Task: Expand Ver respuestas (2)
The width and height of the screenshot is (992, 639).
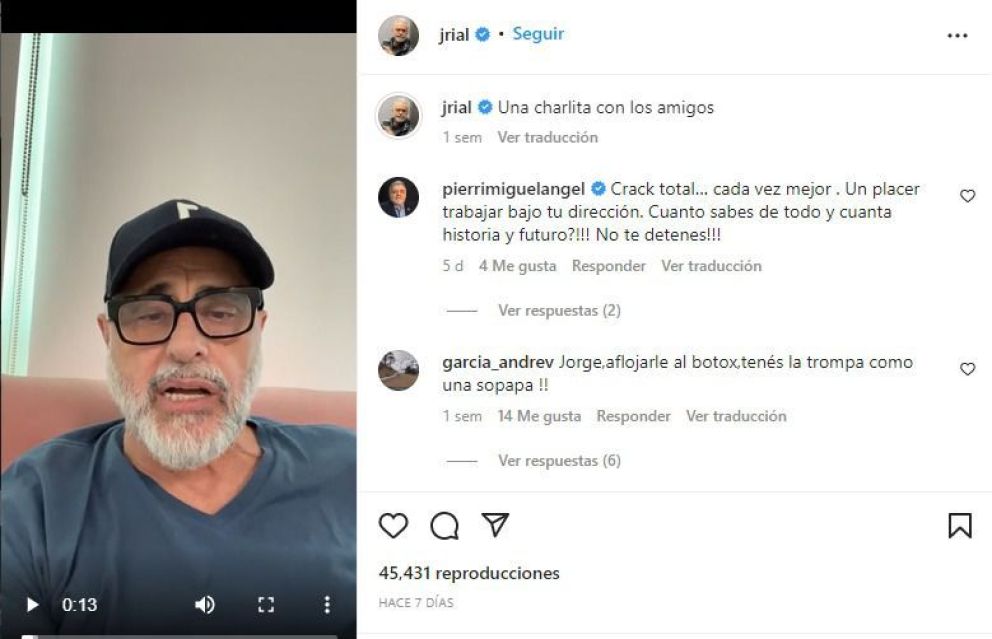Action: click(559, 311)
